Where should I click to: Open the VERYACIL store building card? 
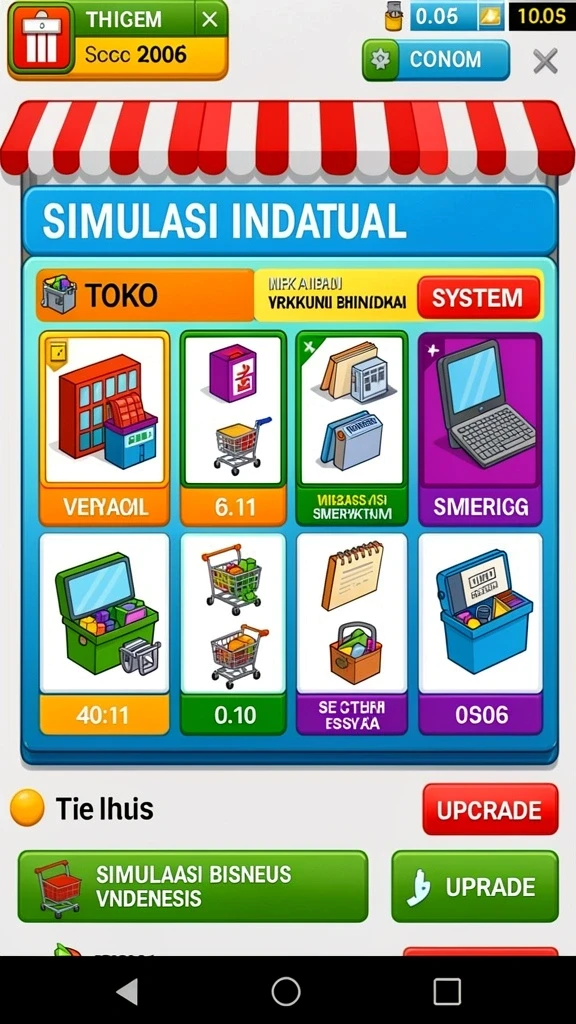click(104, 428)
